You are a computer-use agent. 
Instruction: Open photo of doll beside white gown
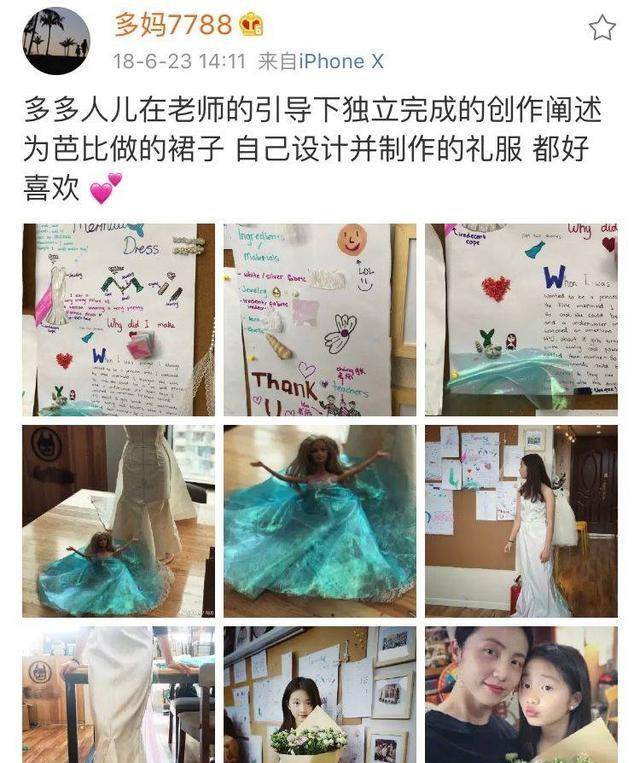pos(118,520)
